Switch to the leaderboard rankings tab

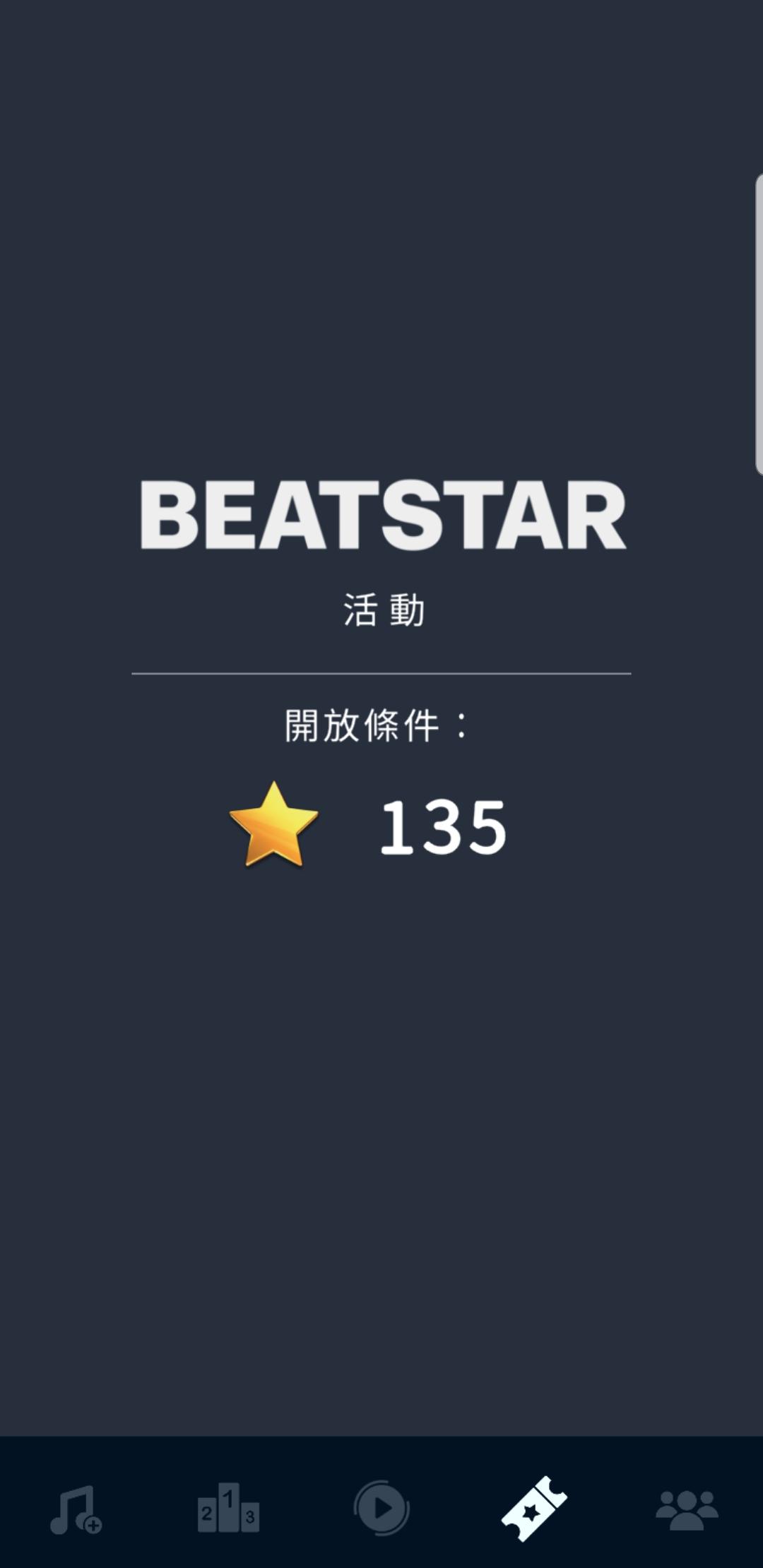pos(228,1509)
